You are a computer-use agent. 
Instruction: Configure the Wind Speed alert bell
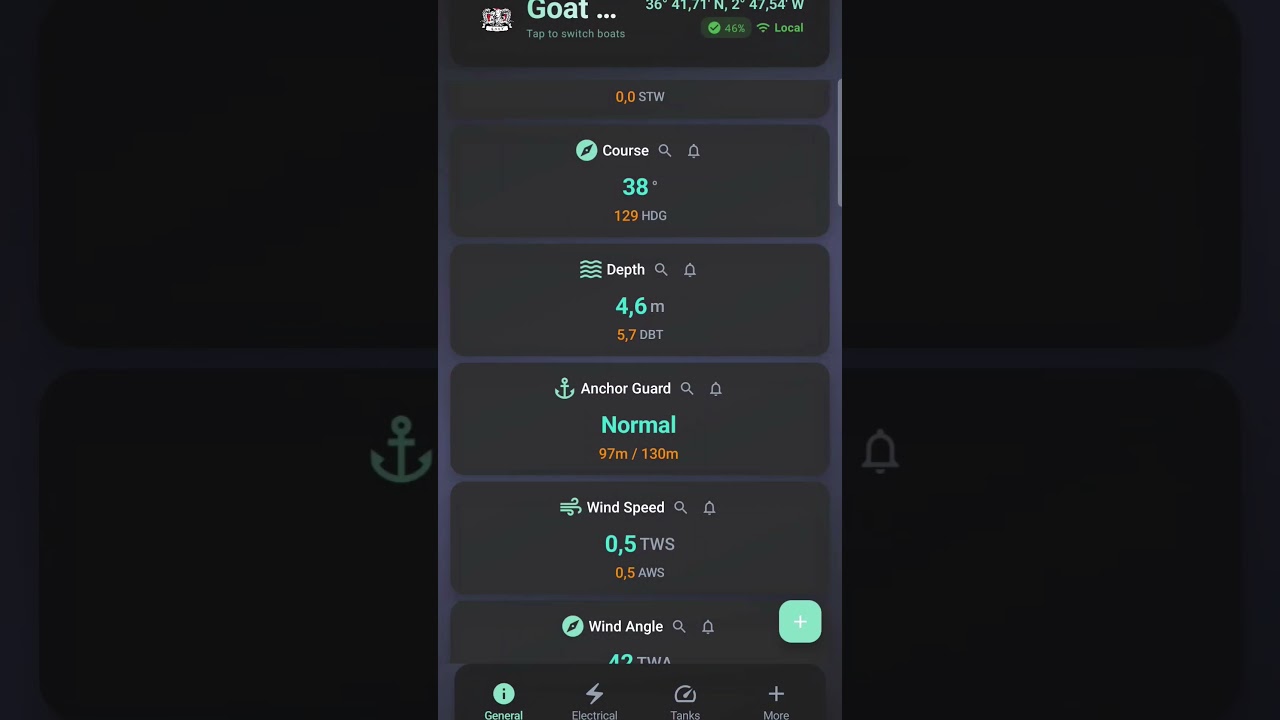point(709,508)
